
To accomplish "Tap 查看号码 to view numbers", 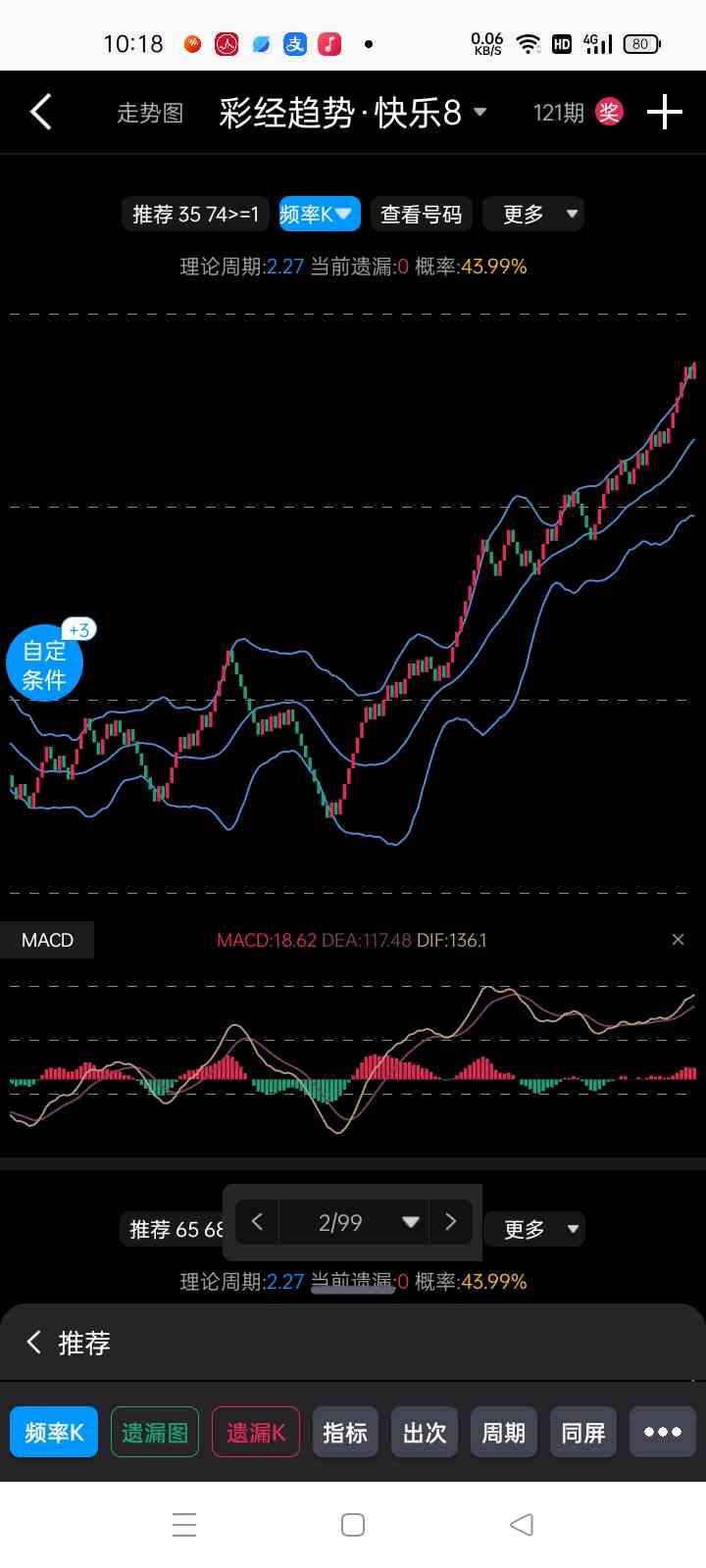I will tap(422, 215).
